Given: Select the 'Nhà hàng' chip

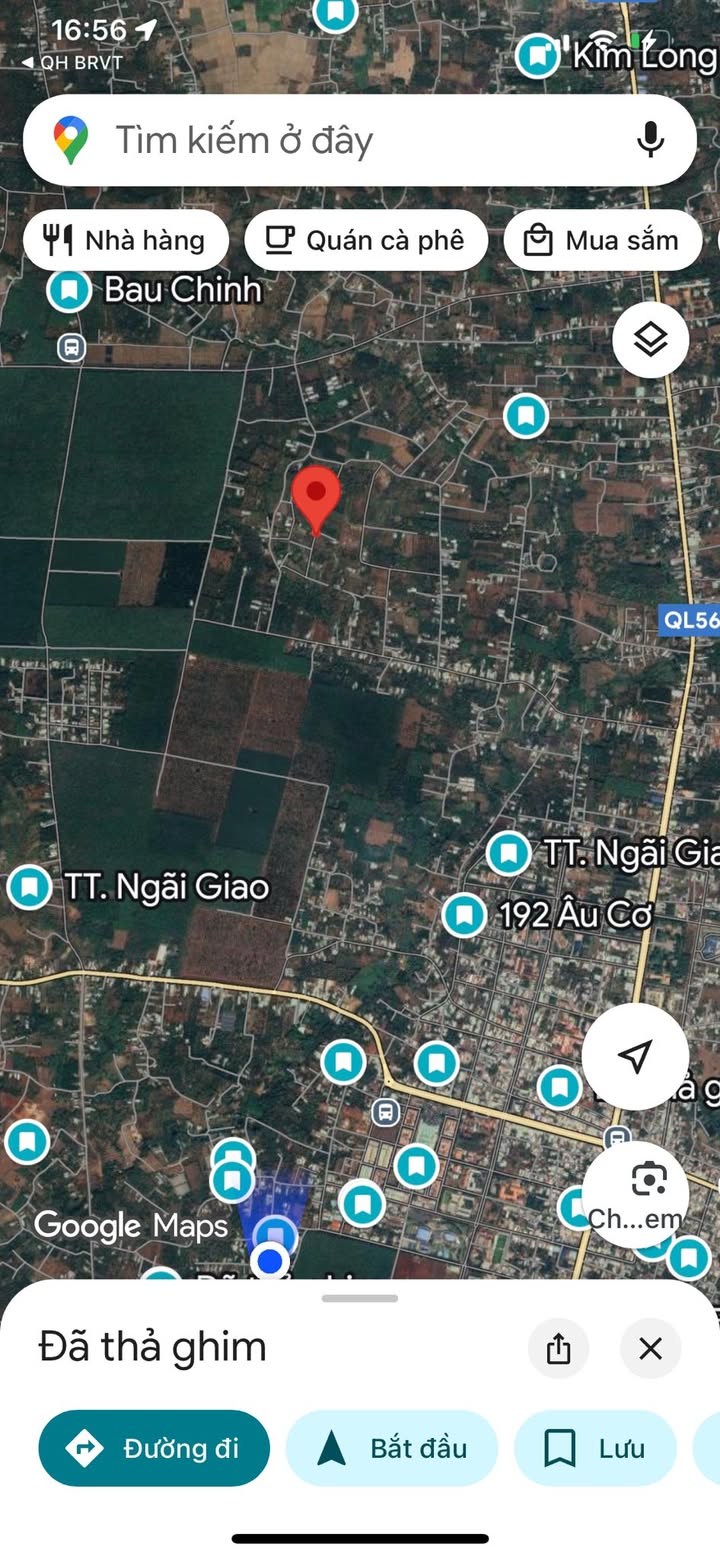Looking at the screenshot, I should 126,241.
